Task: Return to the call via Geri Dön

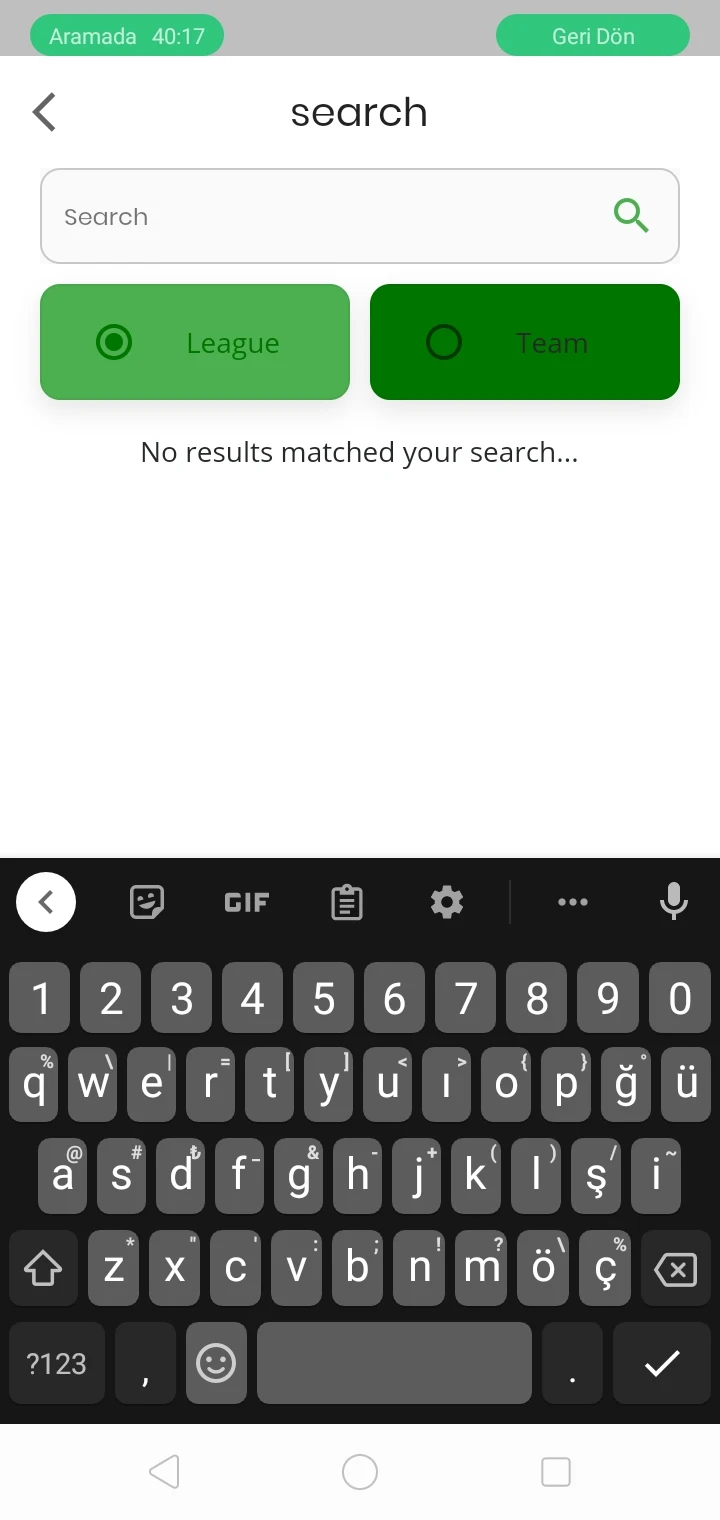Action: click(x=593, y=36)
